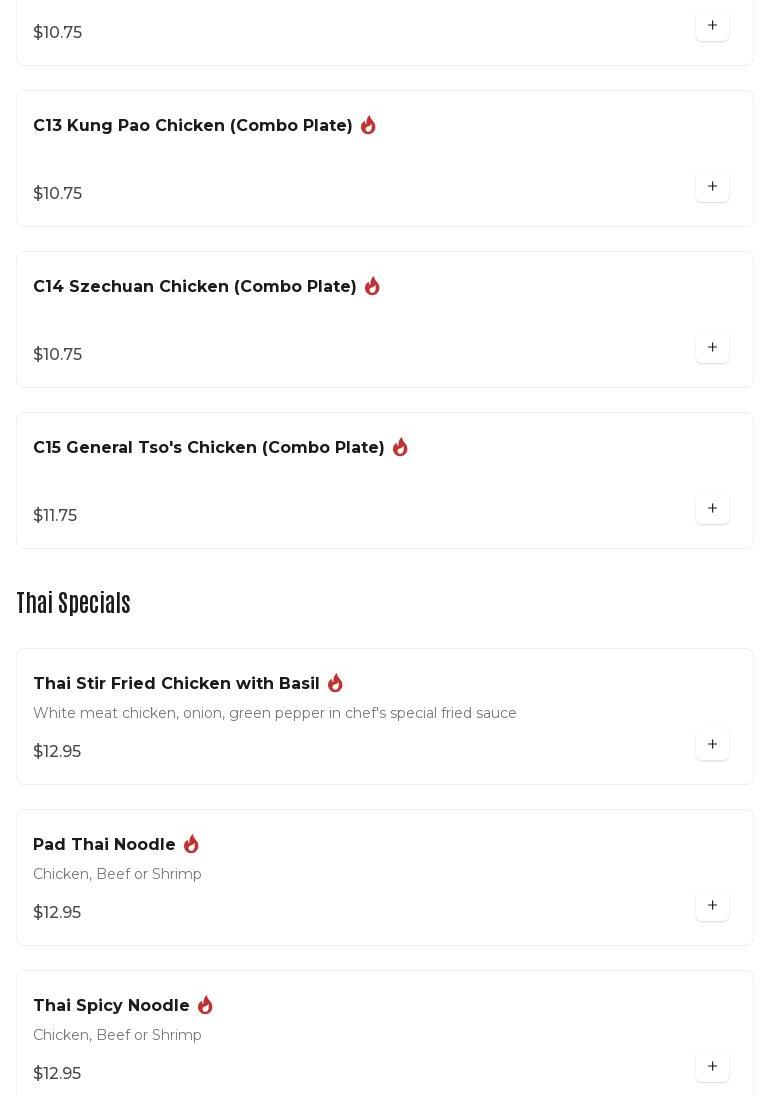Open C15 General Tso's Chicken card
Image resolution: width=770 pixels, height=1096 pixels.
pos(208,448)
